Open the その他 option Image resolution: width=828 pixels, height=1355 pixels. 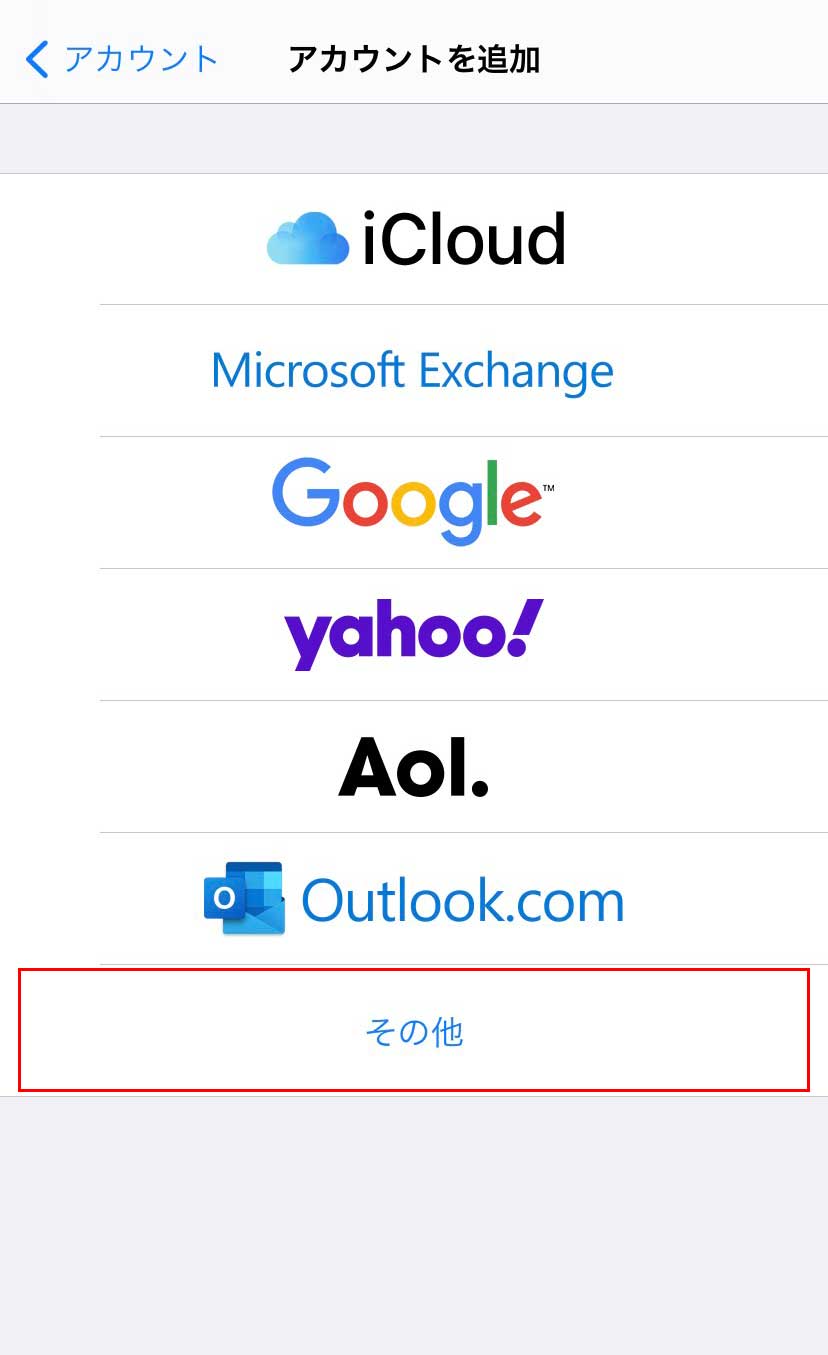point(414,1031)
